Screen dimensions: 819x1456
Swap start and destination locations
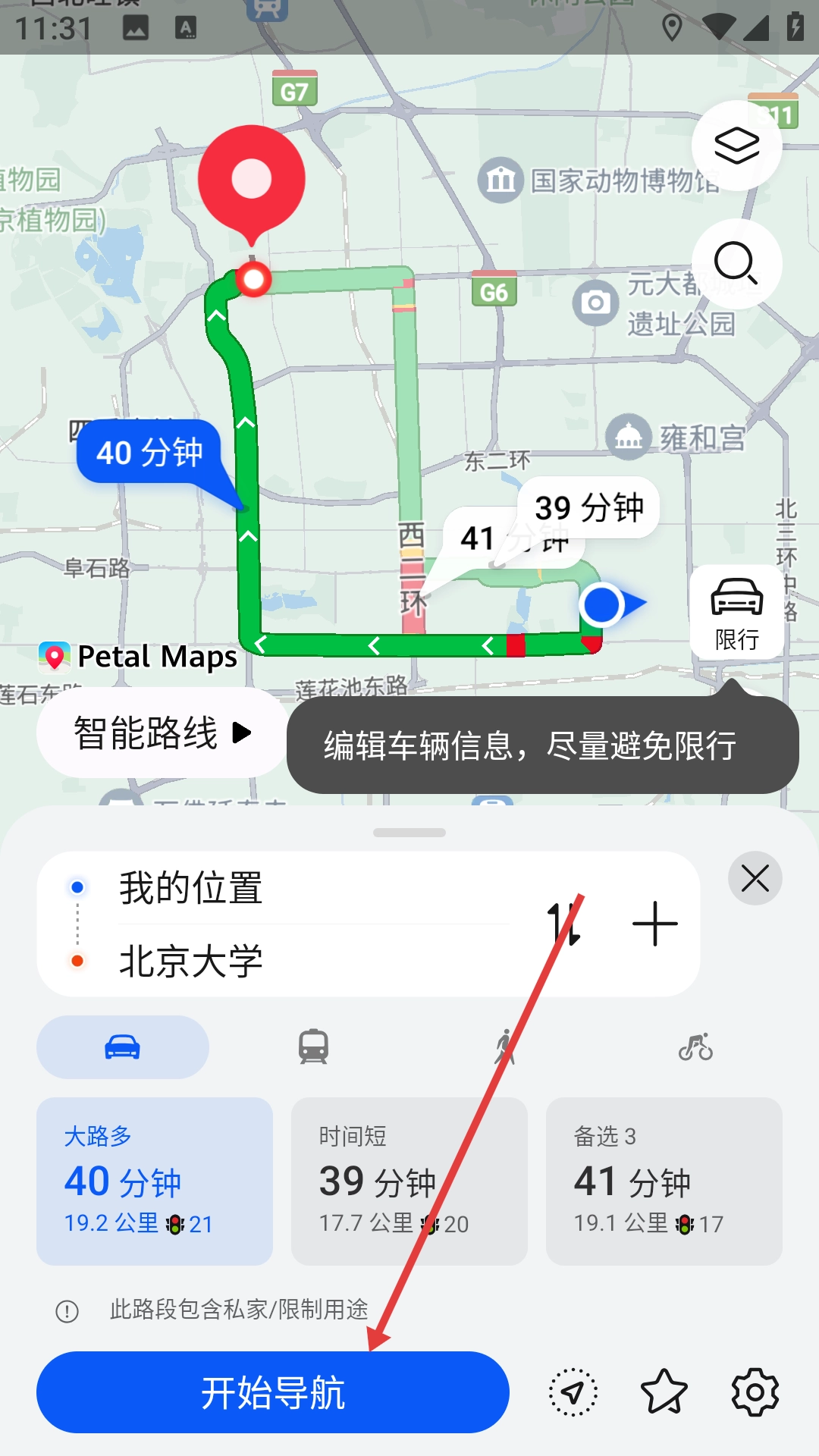(x=565, y=924)
